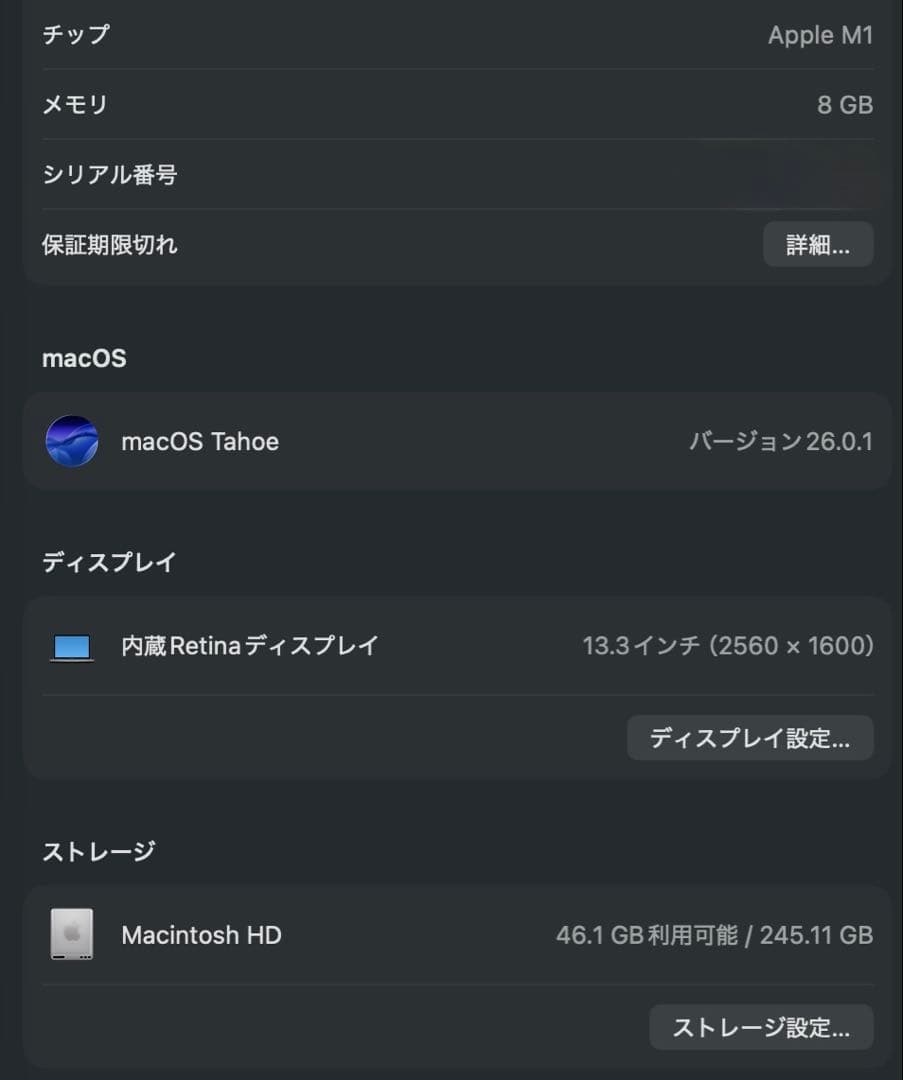The image size is (903, 1080).
Task: Click the 保証期限切れ warranty row
Action: point(107,244)
